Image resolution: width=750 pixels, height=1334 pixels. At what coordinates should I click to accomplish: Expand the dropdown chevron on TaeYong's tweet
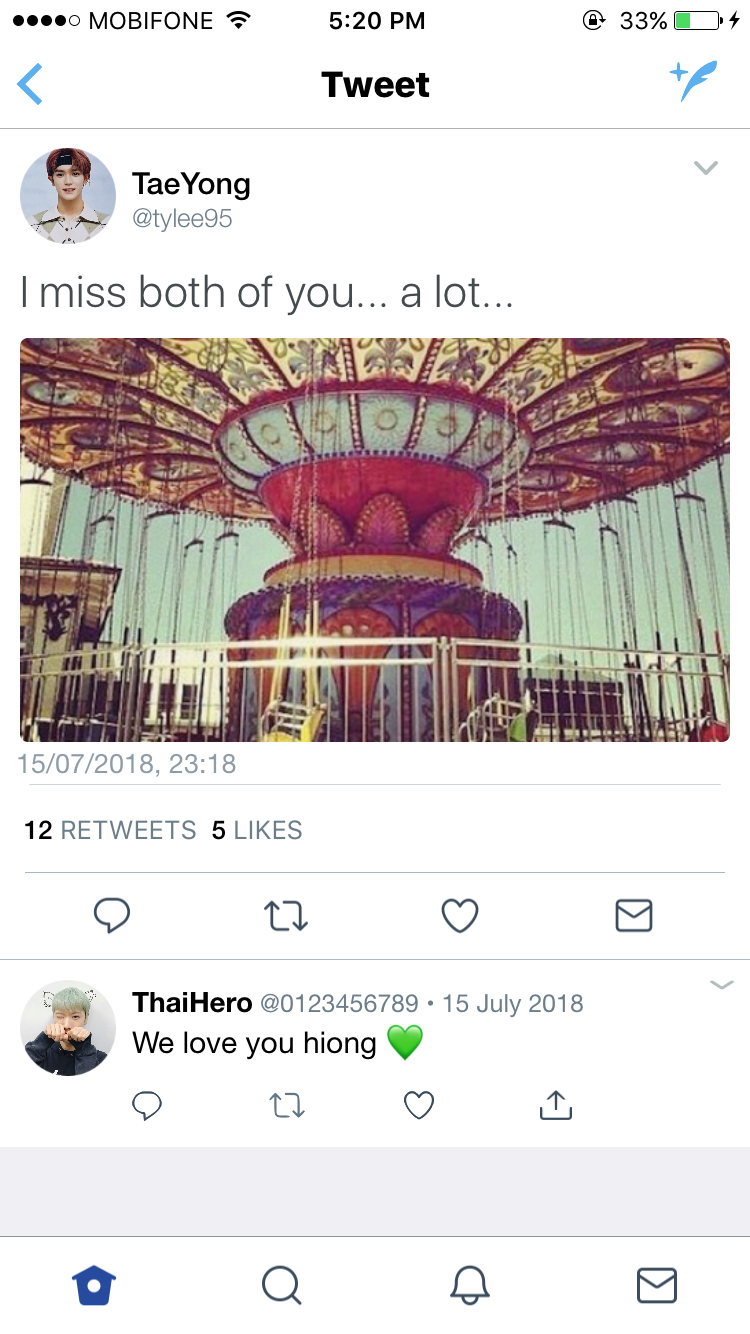[x=706, y=168]
